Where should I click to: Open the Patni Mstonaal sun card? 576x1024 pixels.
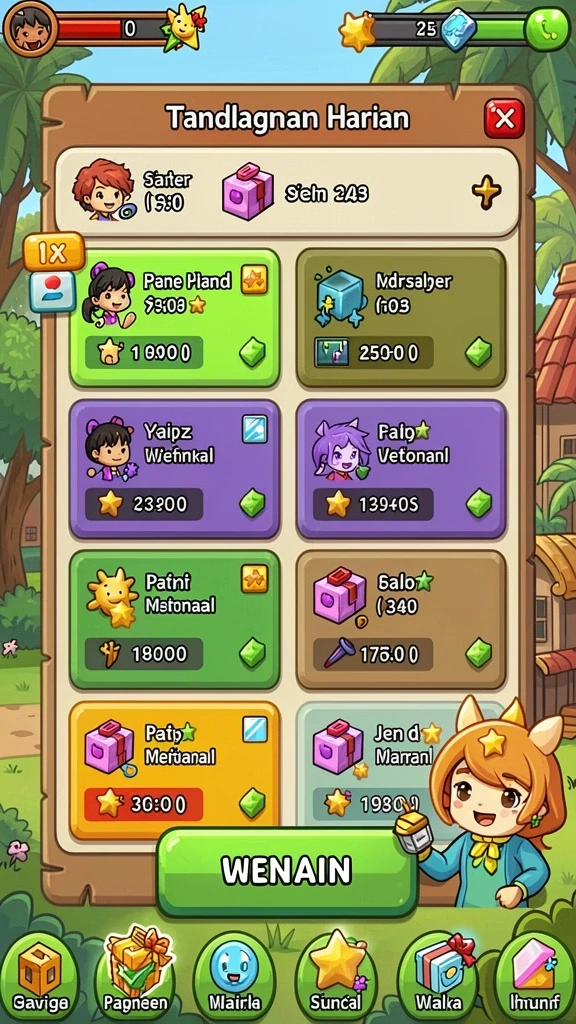(x=175, y=620)
